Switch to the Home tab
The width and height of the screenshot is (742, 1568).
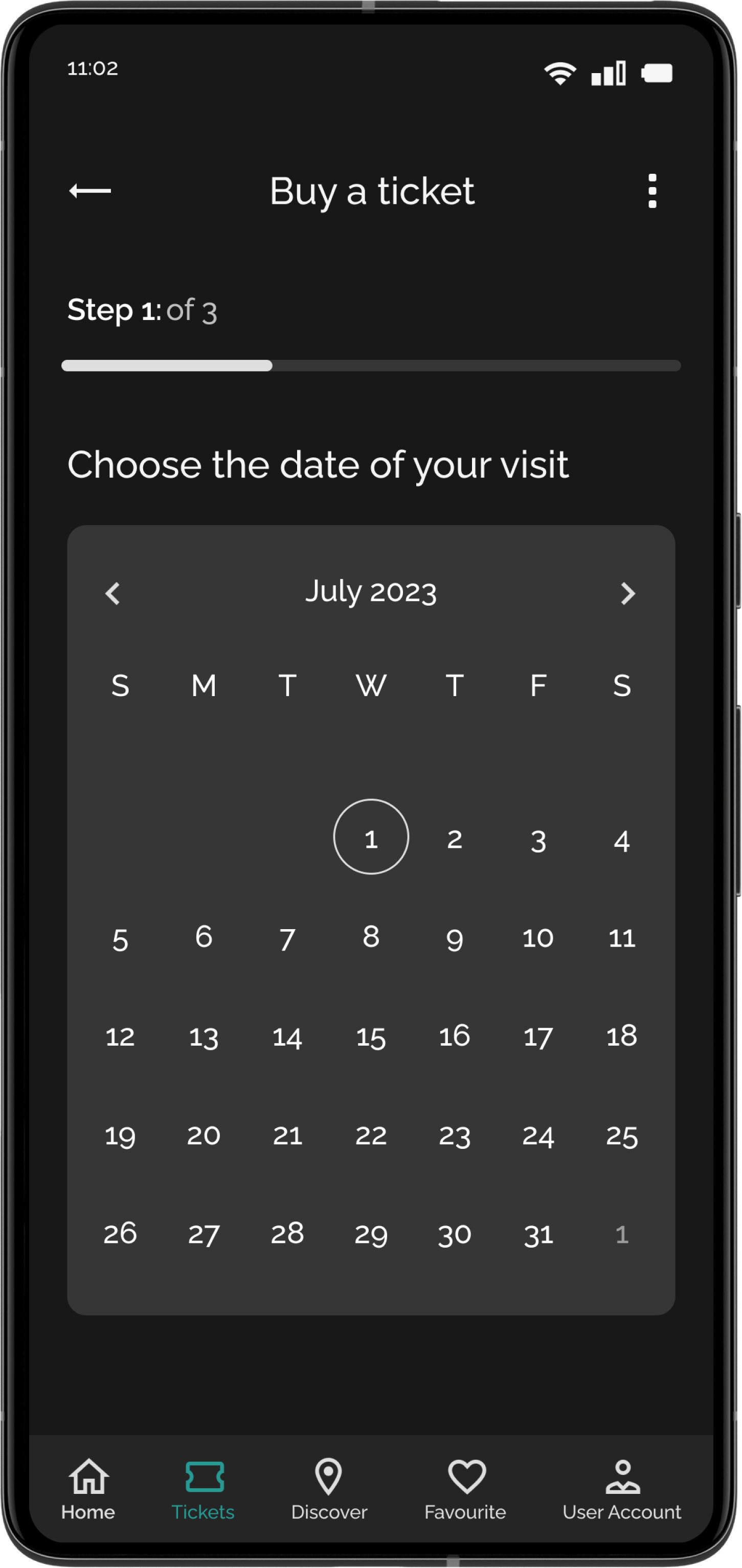(88, 1488)
